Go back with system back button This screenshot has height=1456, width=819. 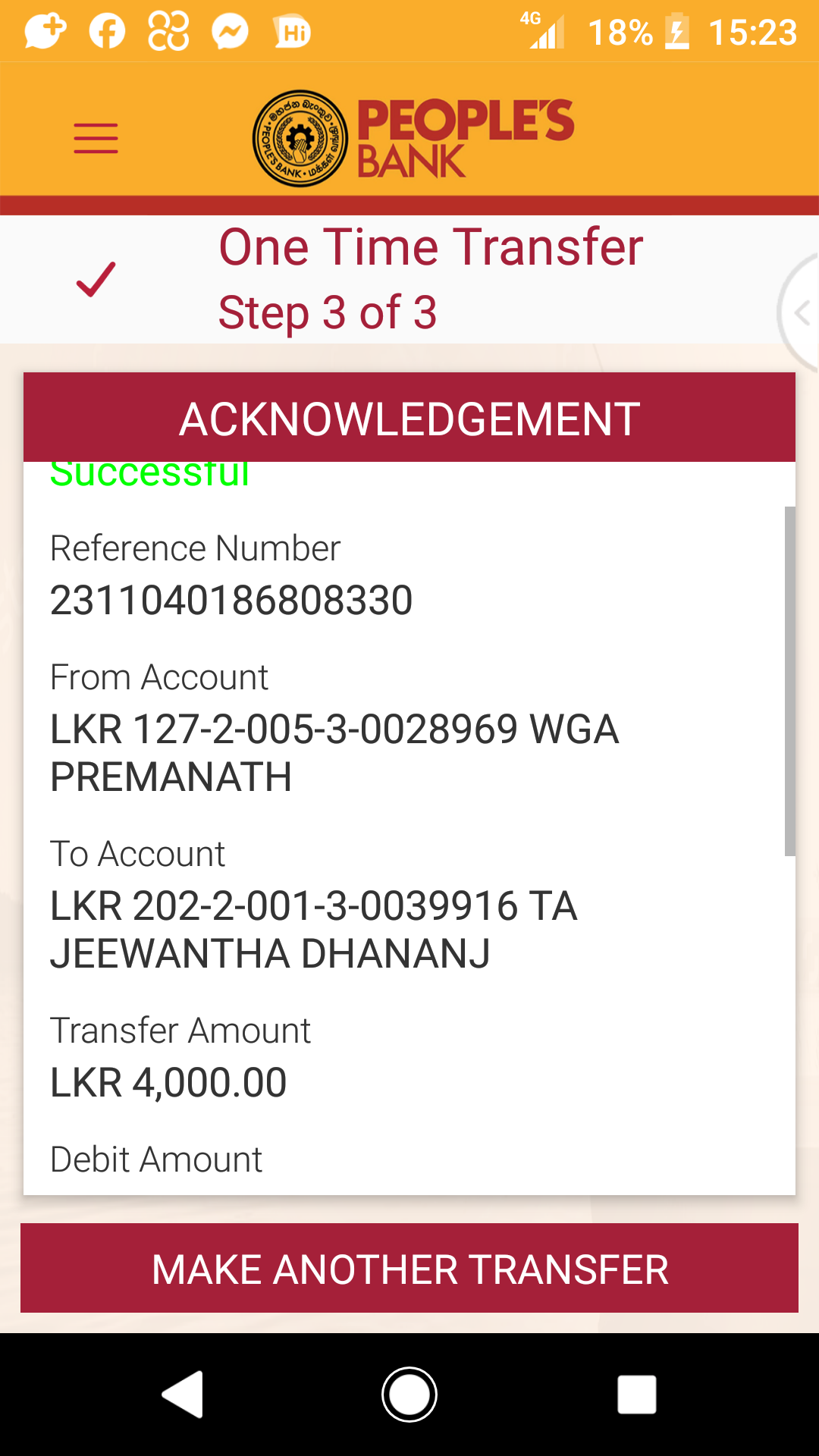pyautogui.click(x=183, y=1394)
